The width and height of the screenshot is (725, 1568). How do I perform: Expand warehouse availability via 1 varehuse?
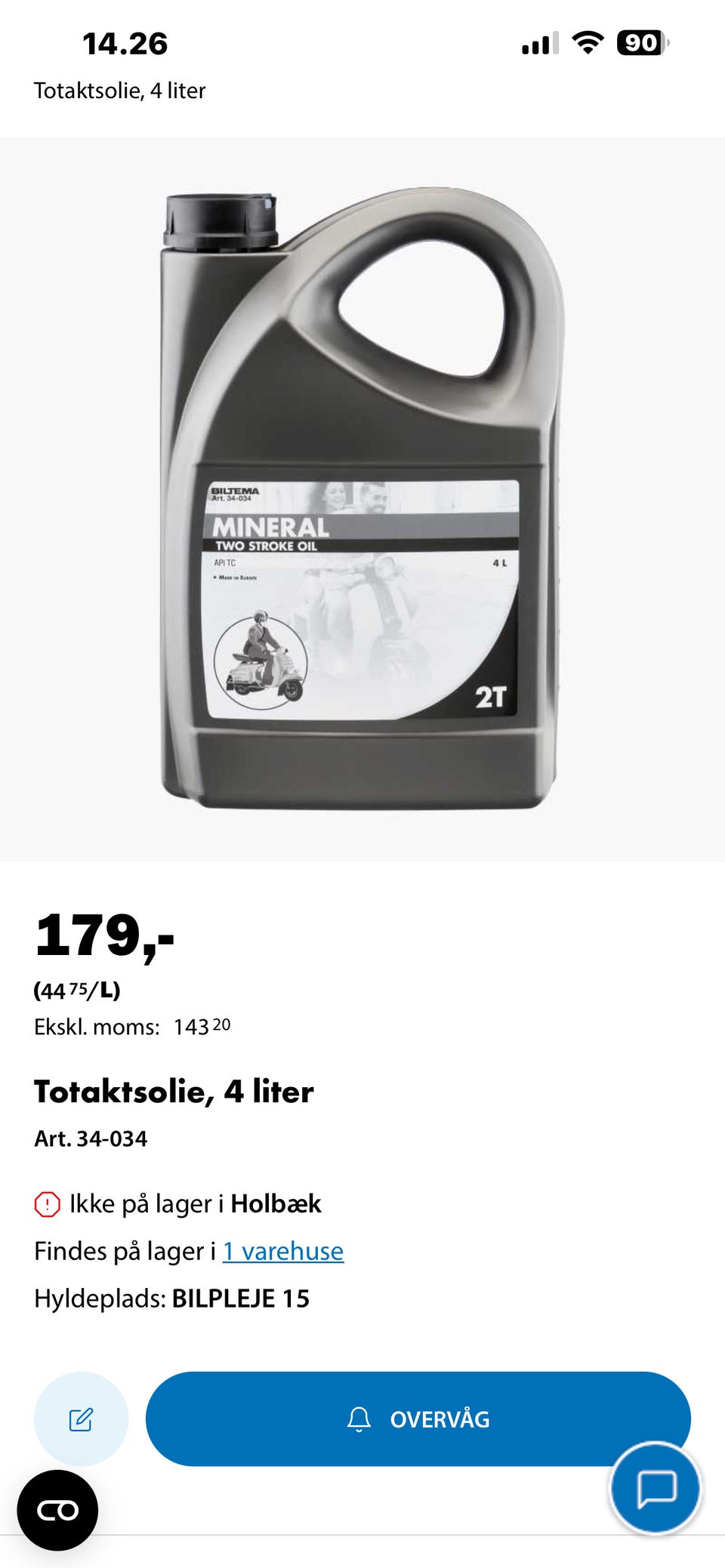pos(282,1251)
